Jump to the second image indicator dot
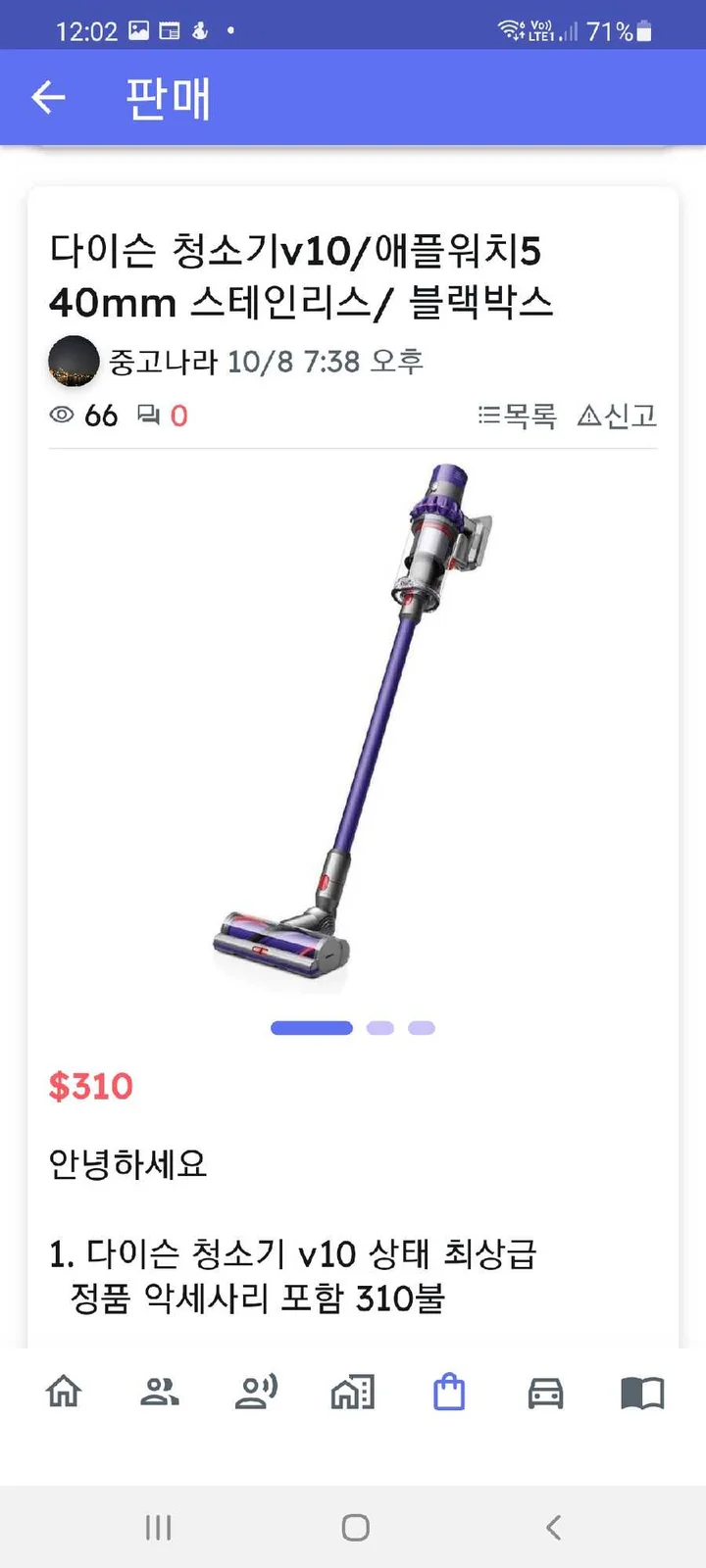The width and height of the screenshot is (706, 1568). pyautogui.click(x=379, y=1028)
